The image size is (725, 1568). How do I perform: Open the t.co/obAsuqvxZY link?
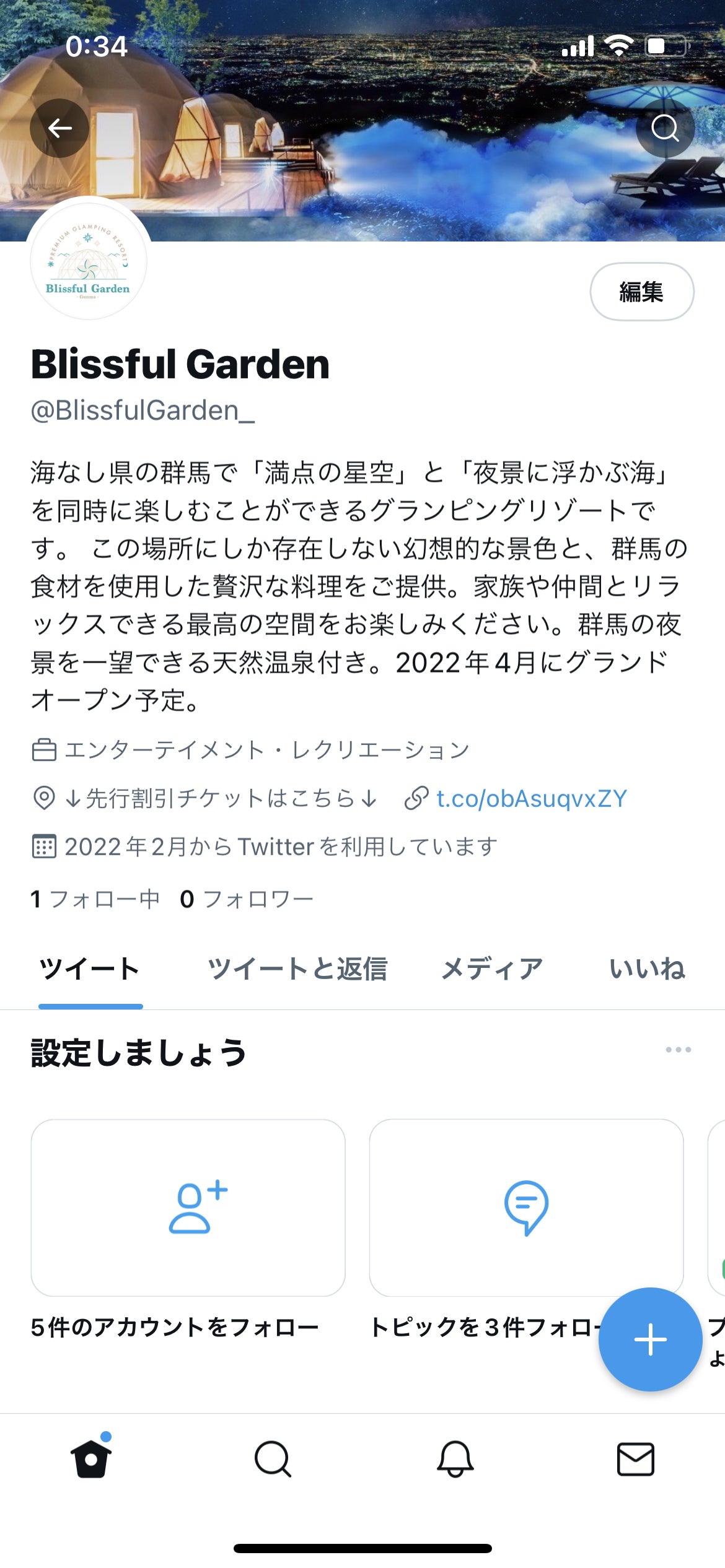pyautogui.click(x=531, y=799)
